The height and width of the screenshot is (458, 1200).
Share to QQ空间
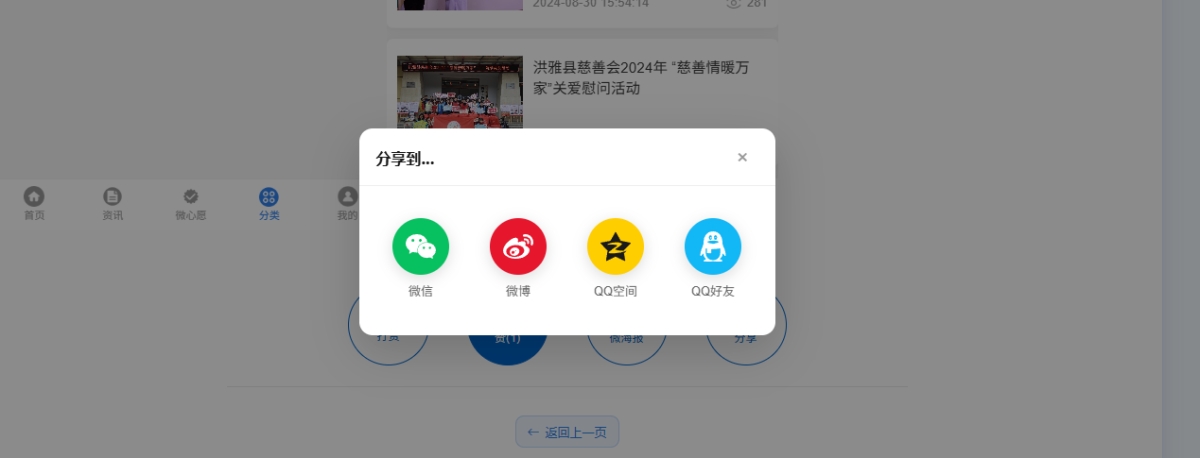615,246
